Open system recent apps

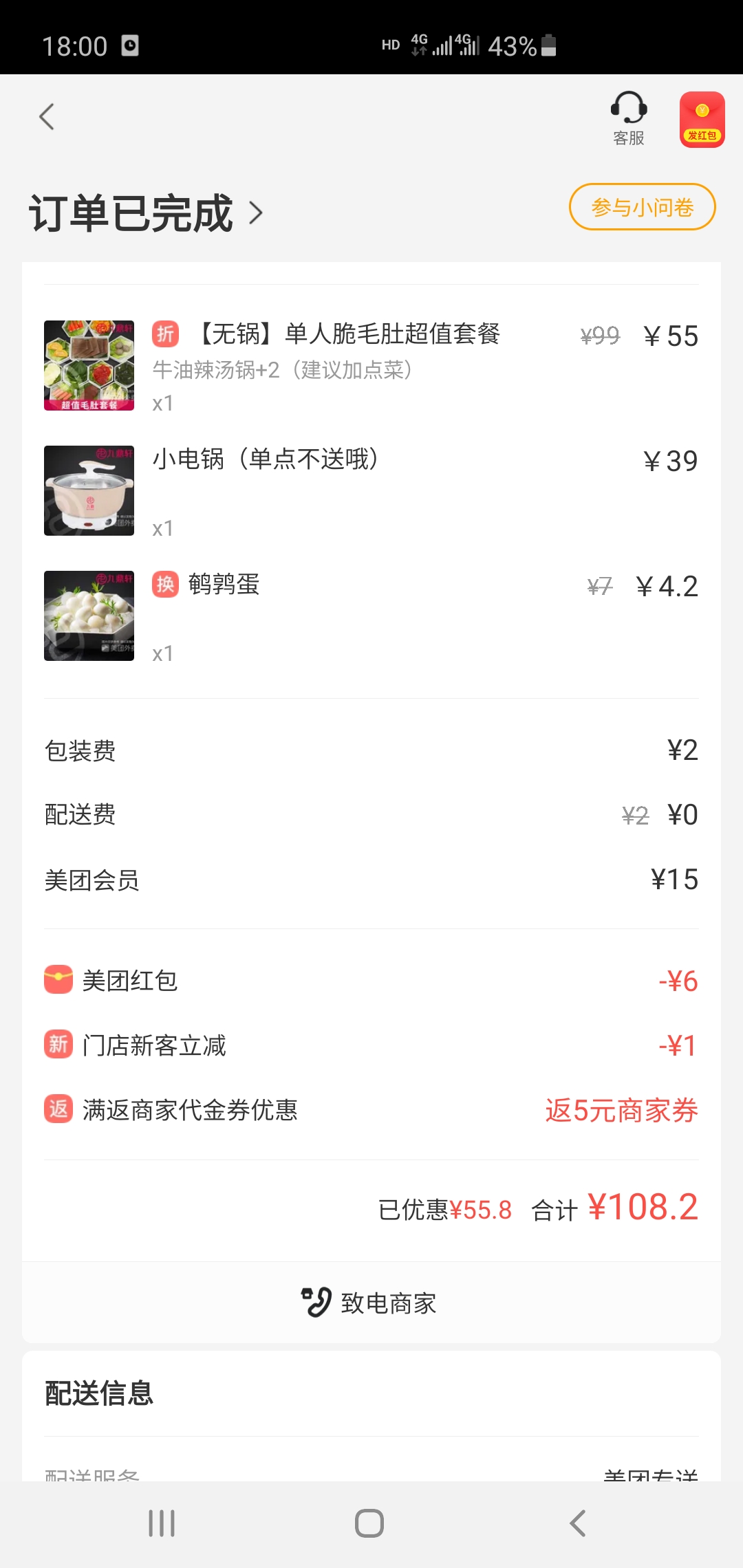pyautogui.click(x=162, y=1523)
